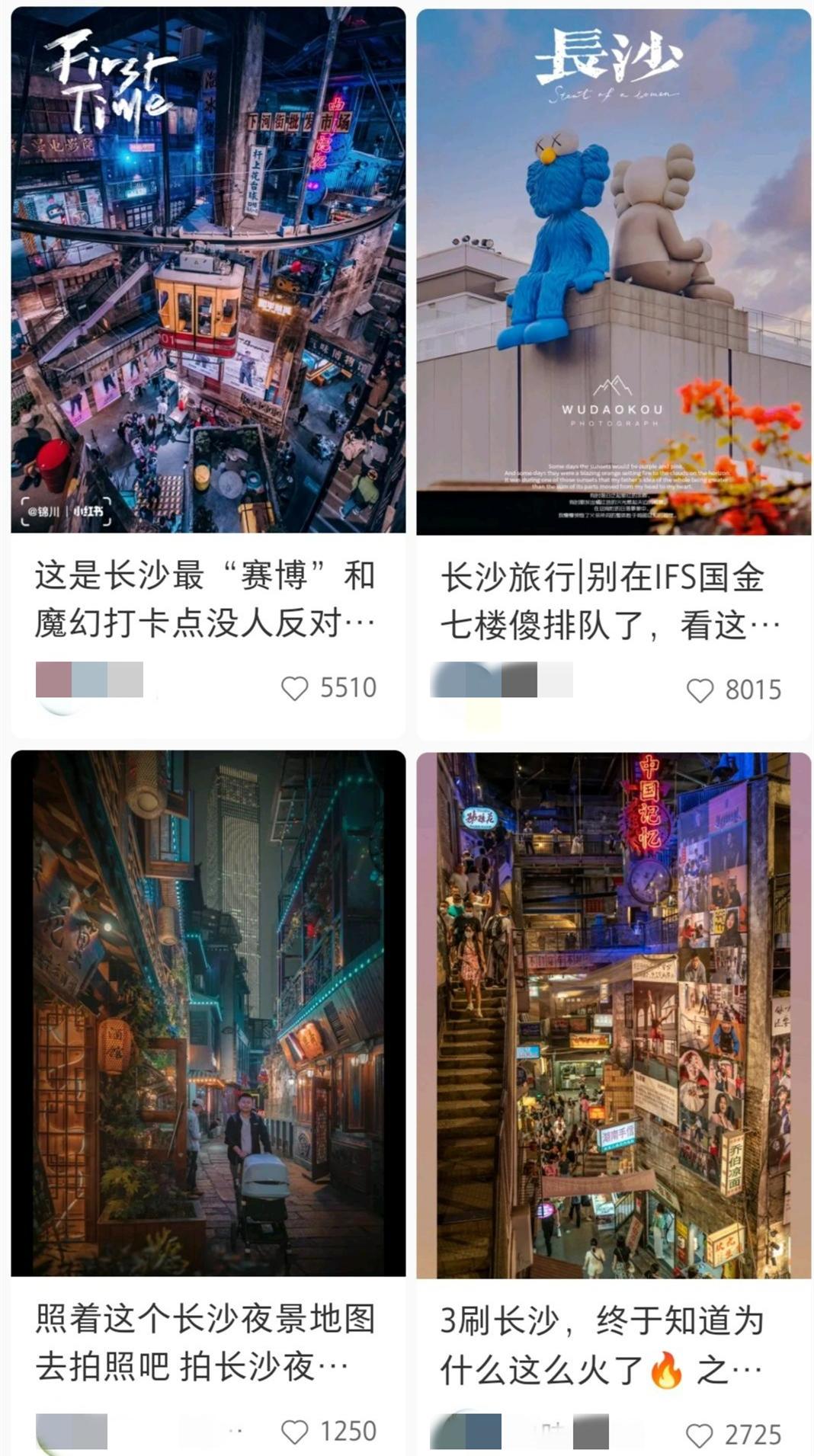
Task: Like the IFS国金 post with 8015 likes
Action: coord(700,690)
